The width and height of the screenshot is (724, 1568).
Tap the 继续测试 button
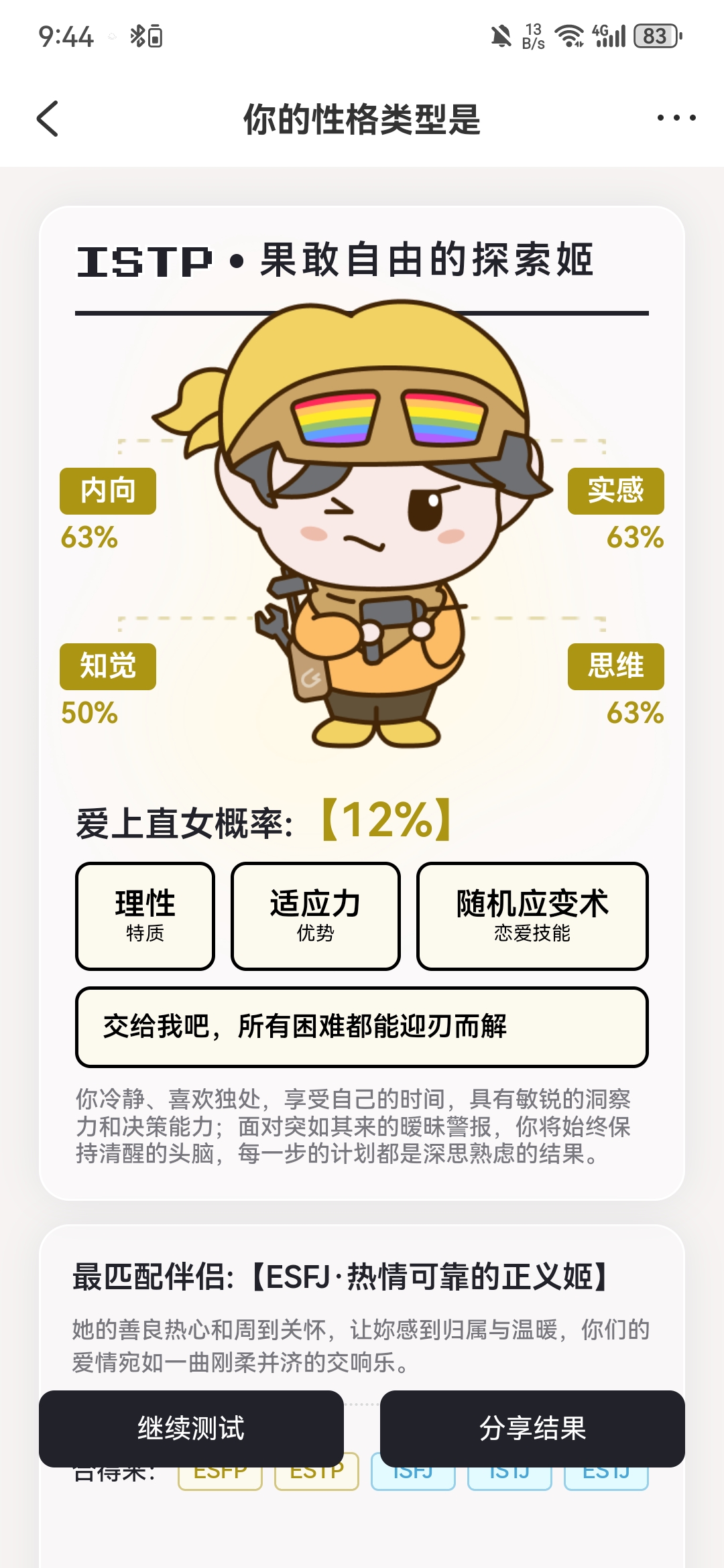point(191,1429)
